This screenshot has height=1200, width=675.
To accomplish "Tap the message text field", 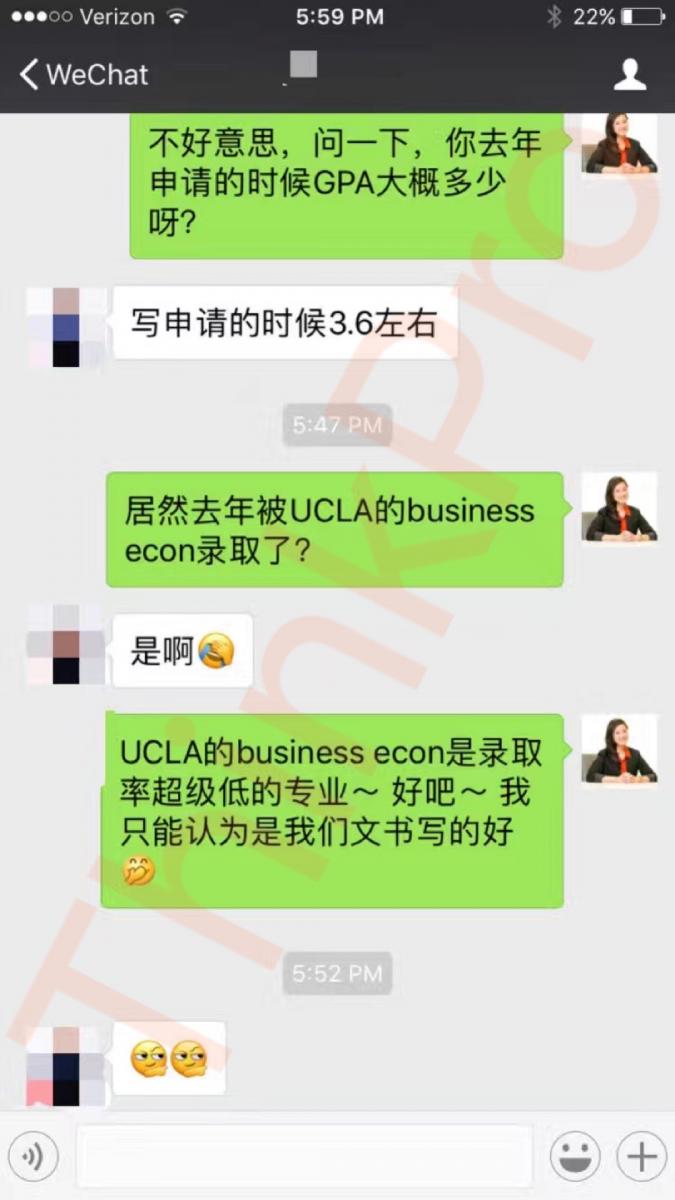I will [x=303, y=1157].
